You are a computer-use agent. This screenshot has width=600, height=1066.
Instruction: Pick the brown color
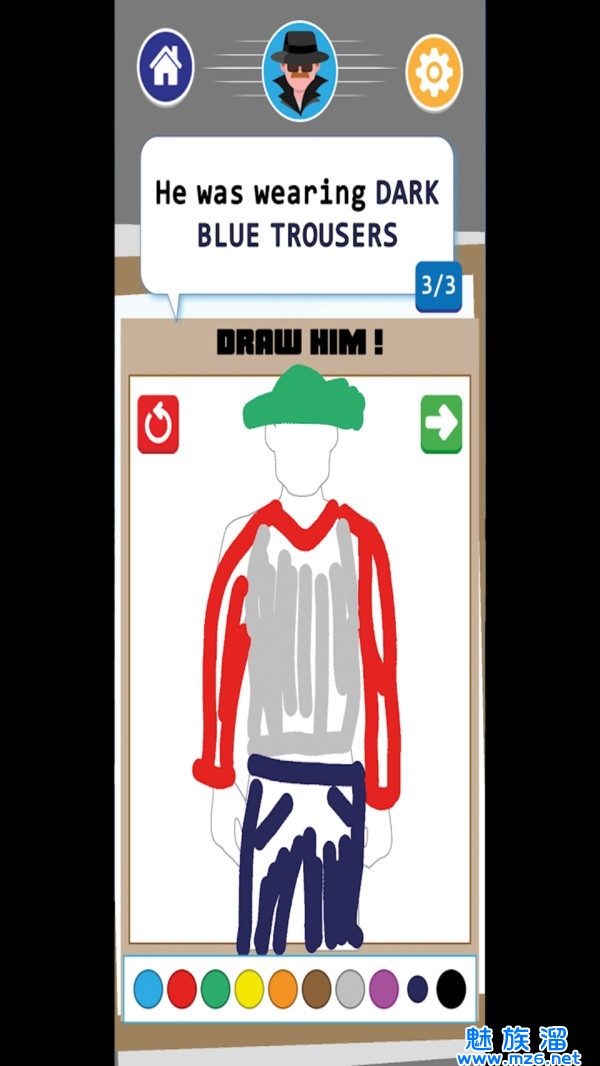coord(317,989)
